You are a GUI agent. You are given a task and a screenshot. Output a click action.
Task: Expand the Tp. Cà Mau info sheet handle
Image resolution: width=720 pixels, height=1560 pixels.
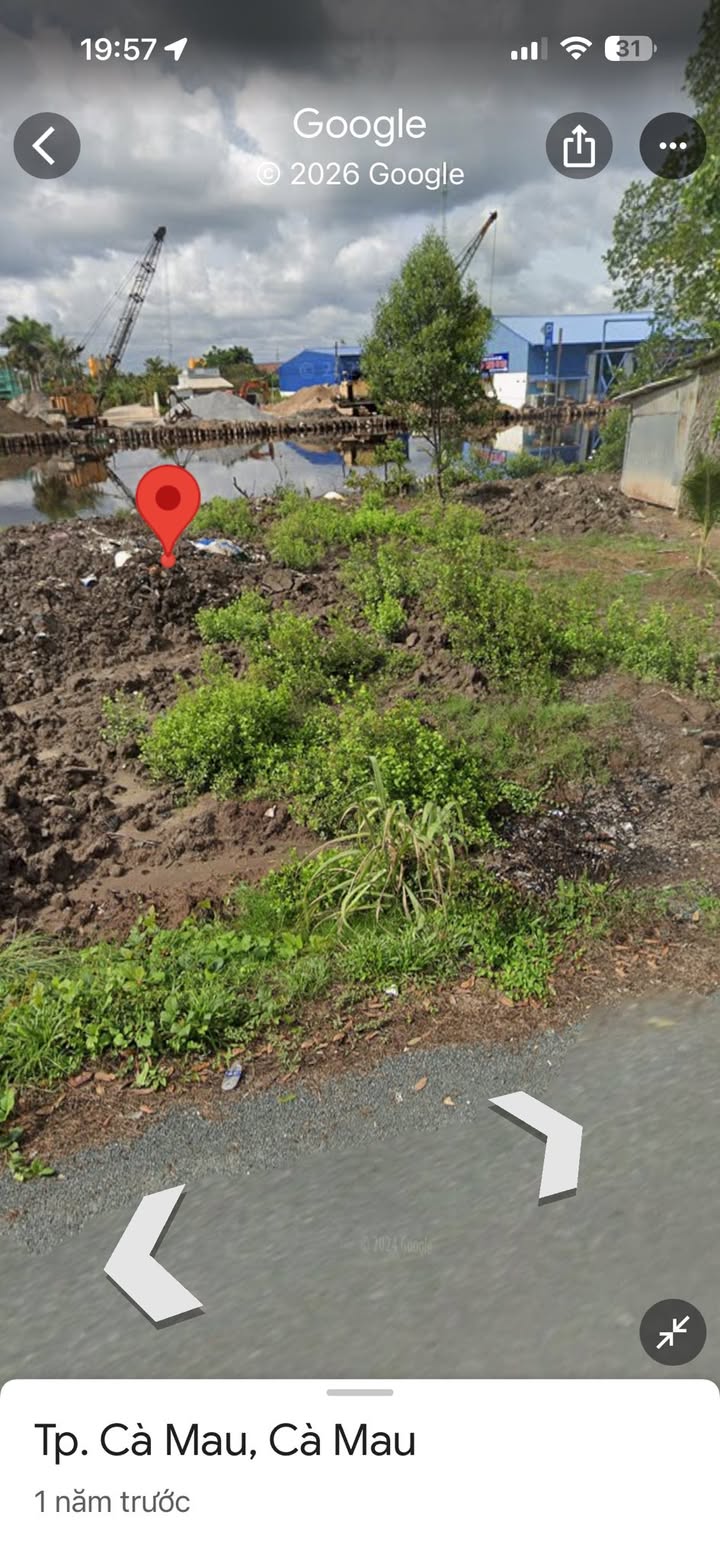point(360,1392)
